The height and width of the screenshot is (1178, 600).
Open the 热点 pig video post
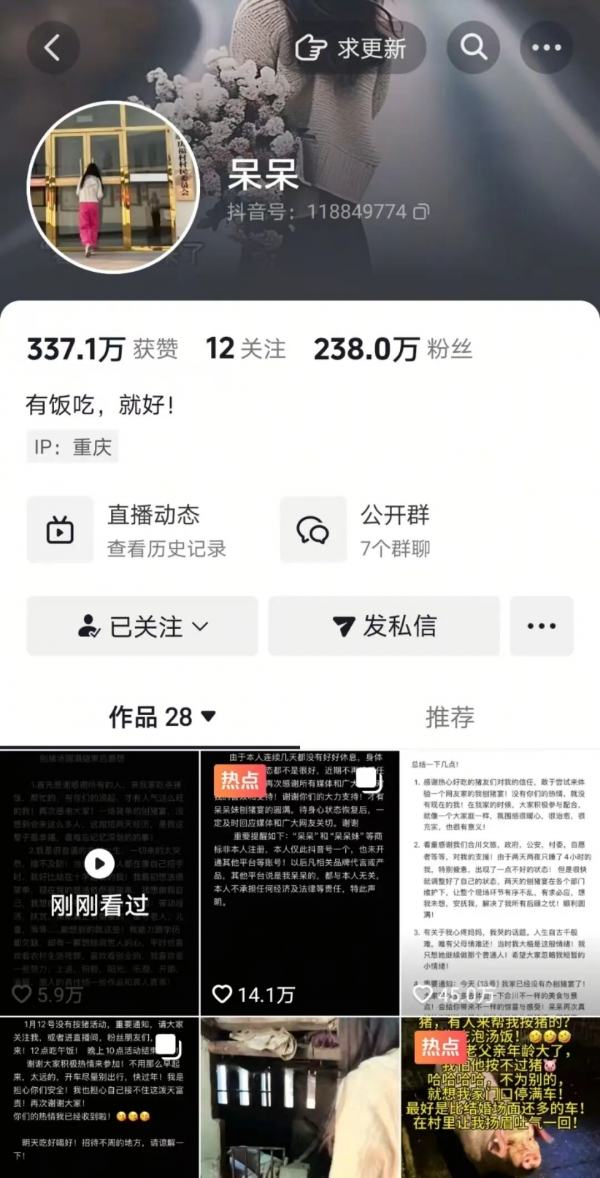click(500, 1095)
